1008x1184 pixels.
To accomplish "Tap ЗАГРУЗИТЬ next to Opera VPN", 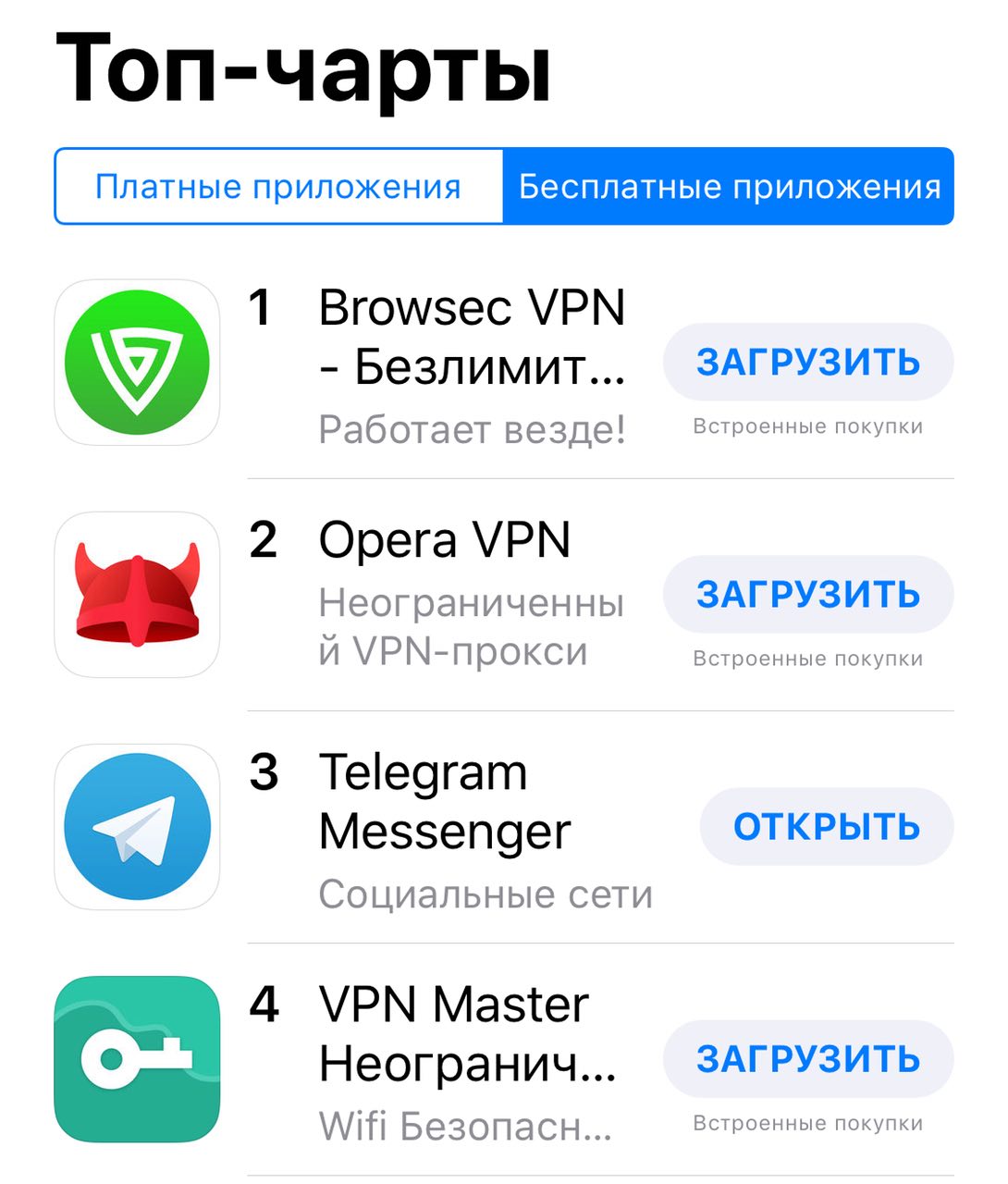I will point(807,594).
